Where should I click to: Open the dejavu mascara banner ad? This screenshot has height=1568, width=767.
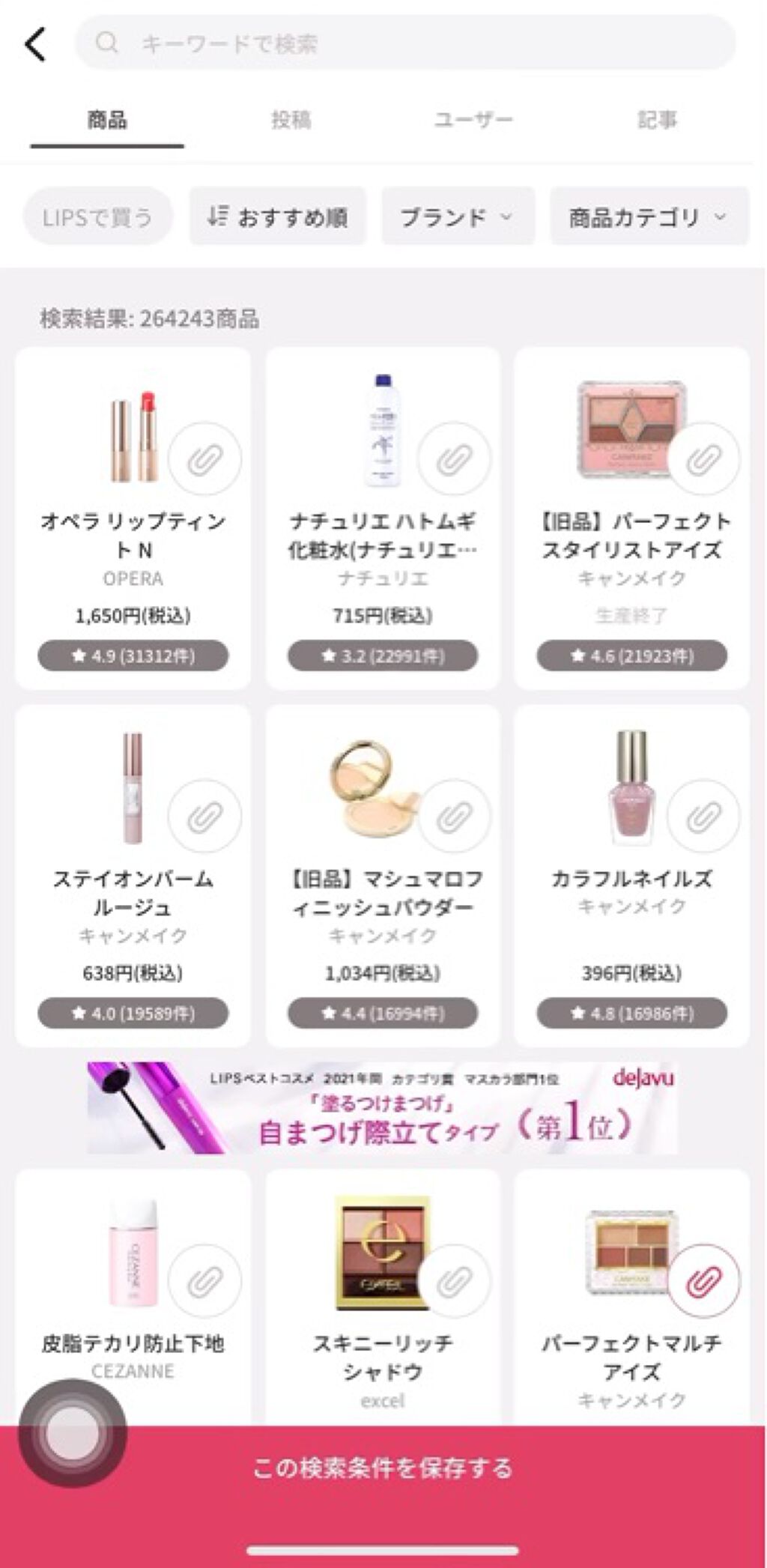click(x=382, y=1107)
